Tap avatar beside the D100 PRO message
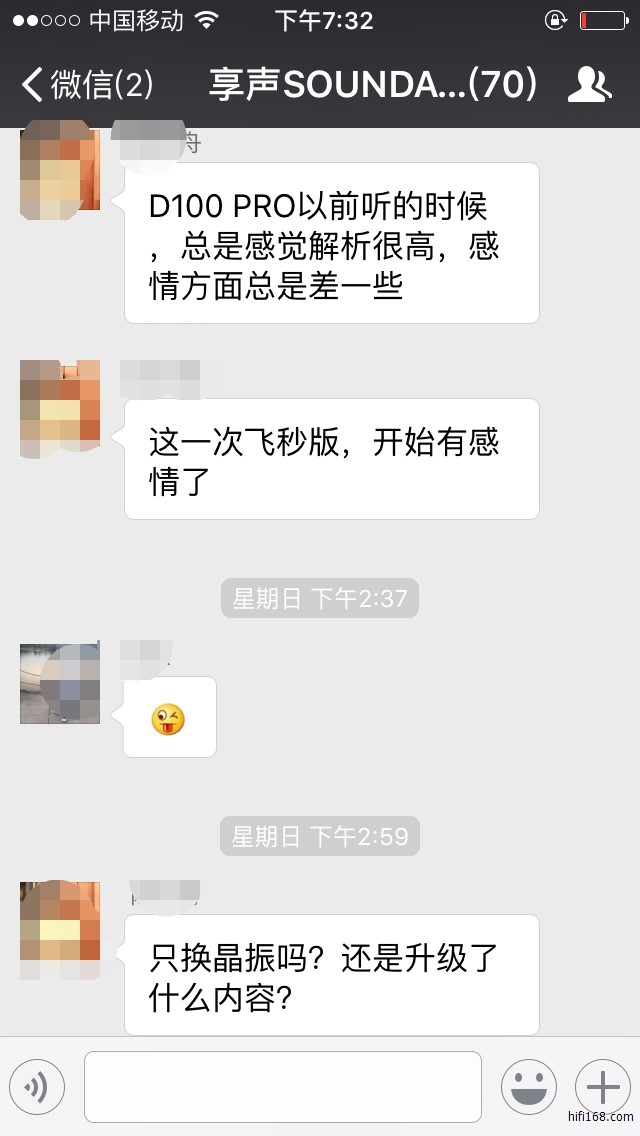Viewport: 640px width, 1136px height. pos(60,168)
